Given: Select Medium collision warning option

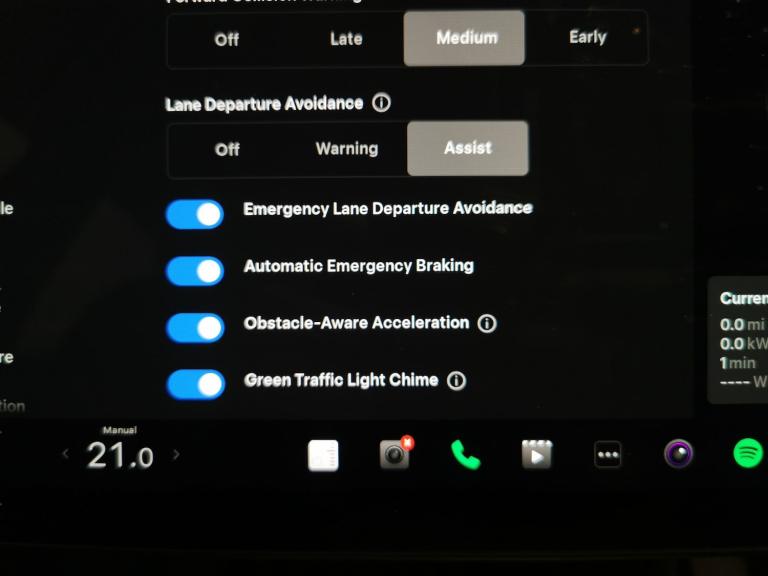Looking at the screenshot, I should (465, 38).
